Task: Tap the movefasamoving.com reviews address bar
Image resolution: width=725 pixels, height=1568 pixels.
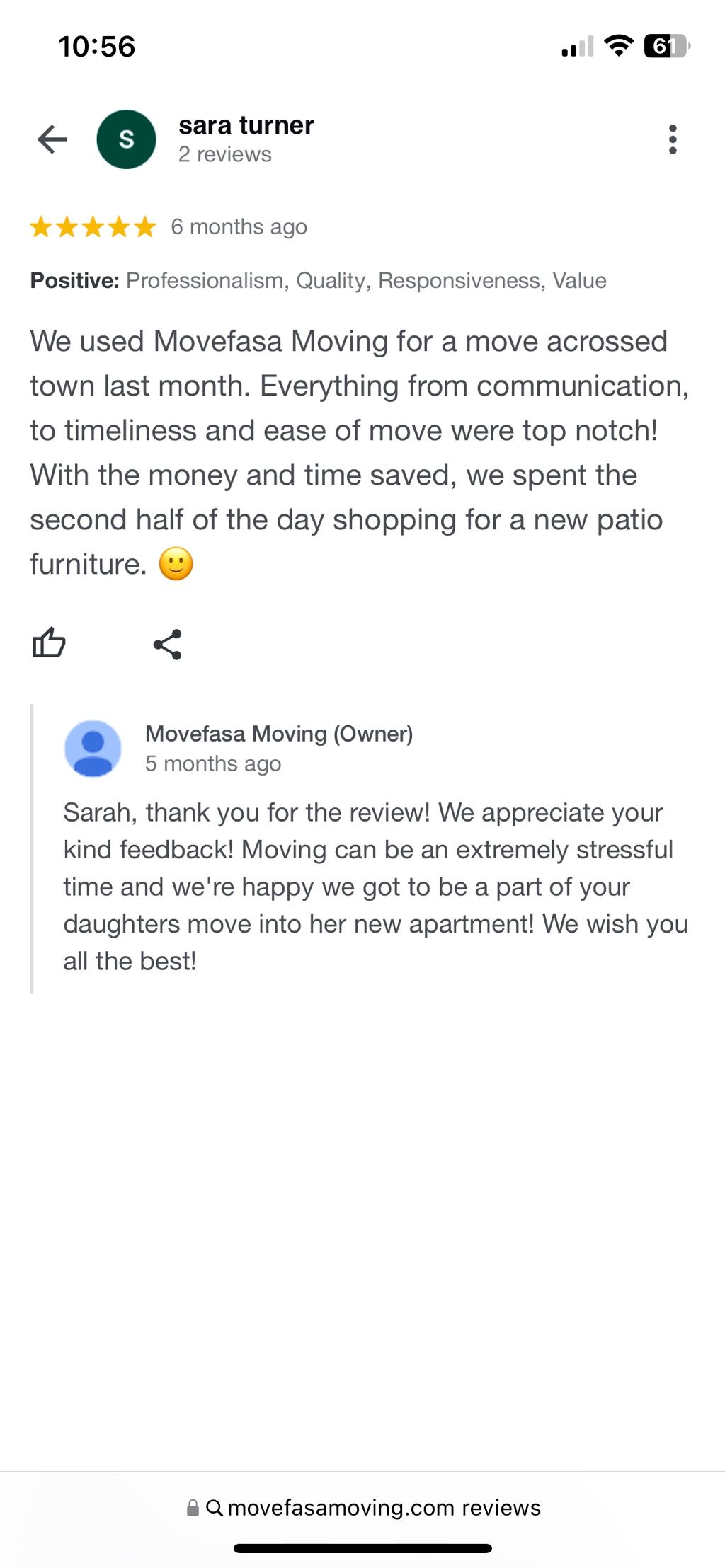Action: [x=364, y=1508]
